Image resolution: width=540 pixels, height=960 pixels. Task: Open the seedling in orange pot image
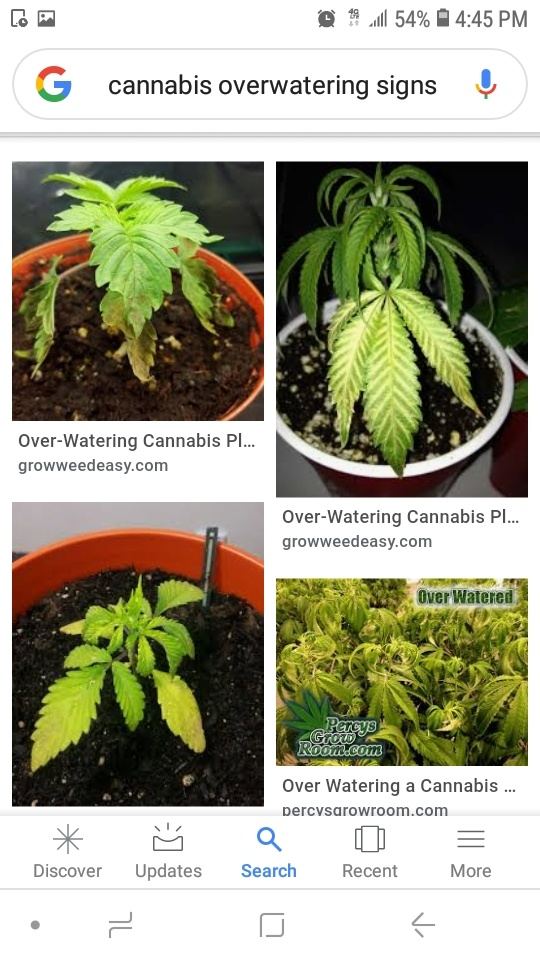coord(138,291)
